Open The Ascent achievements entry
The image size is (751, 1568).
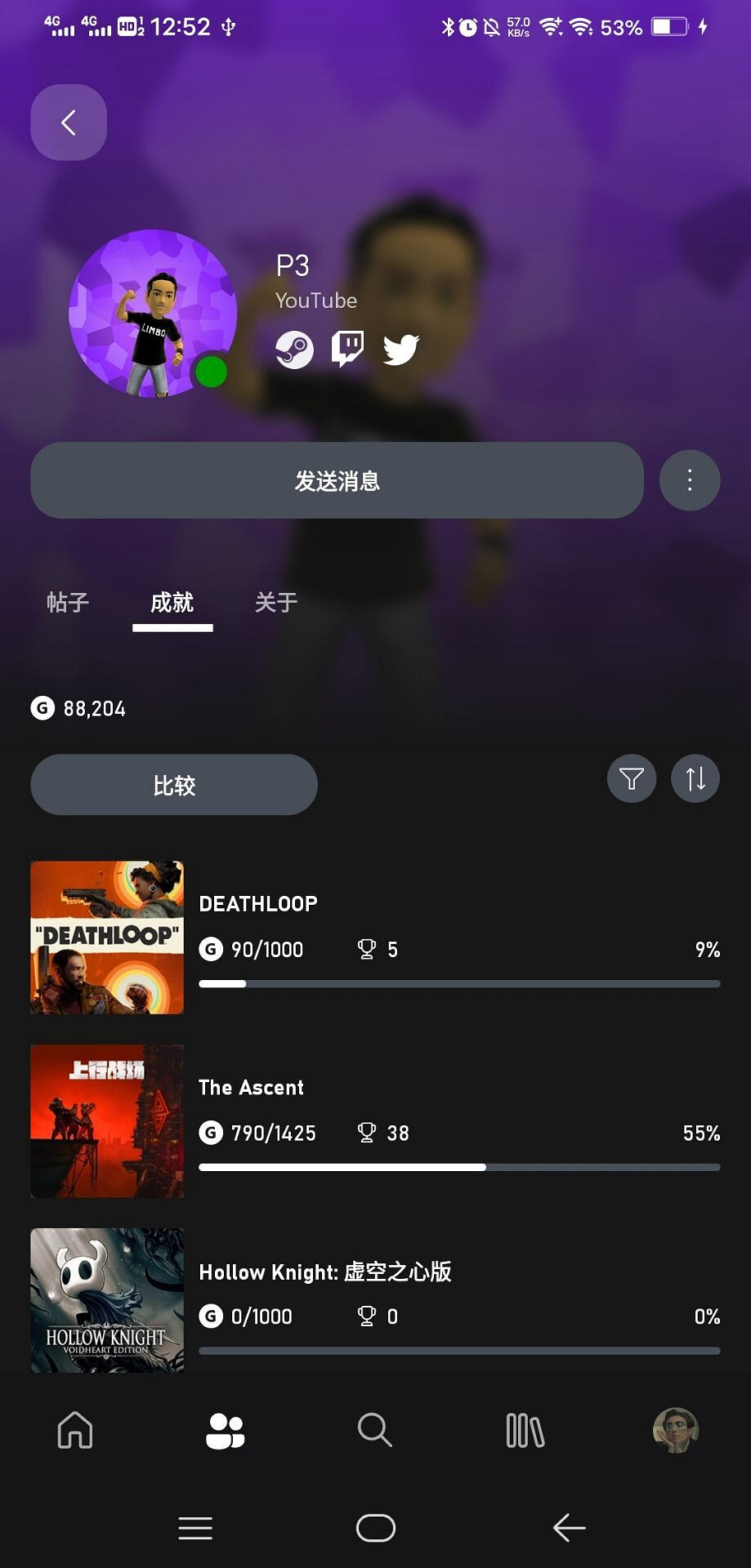pos(375,1120)
